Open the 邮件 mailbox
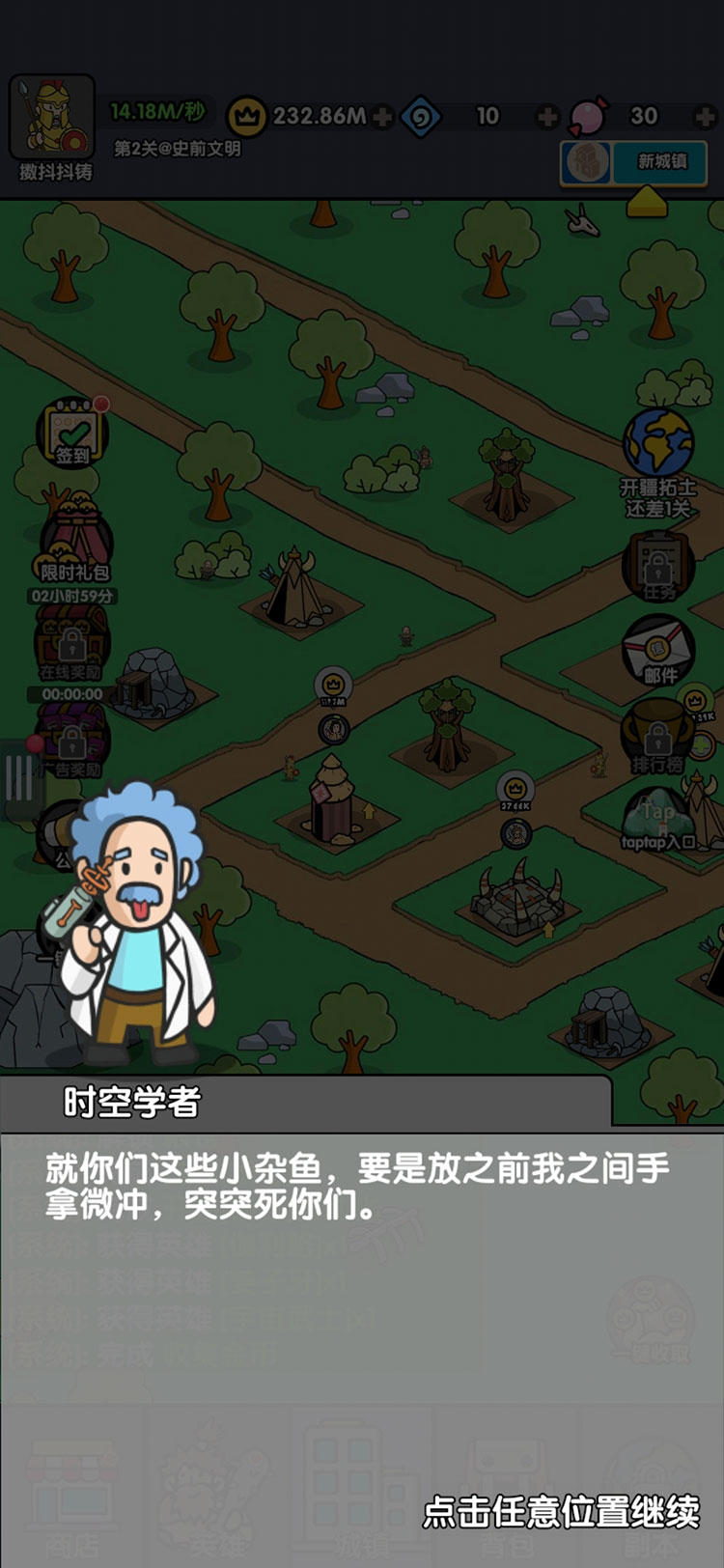This screenshot has height=1568, width=724. (x=658, y=649)
